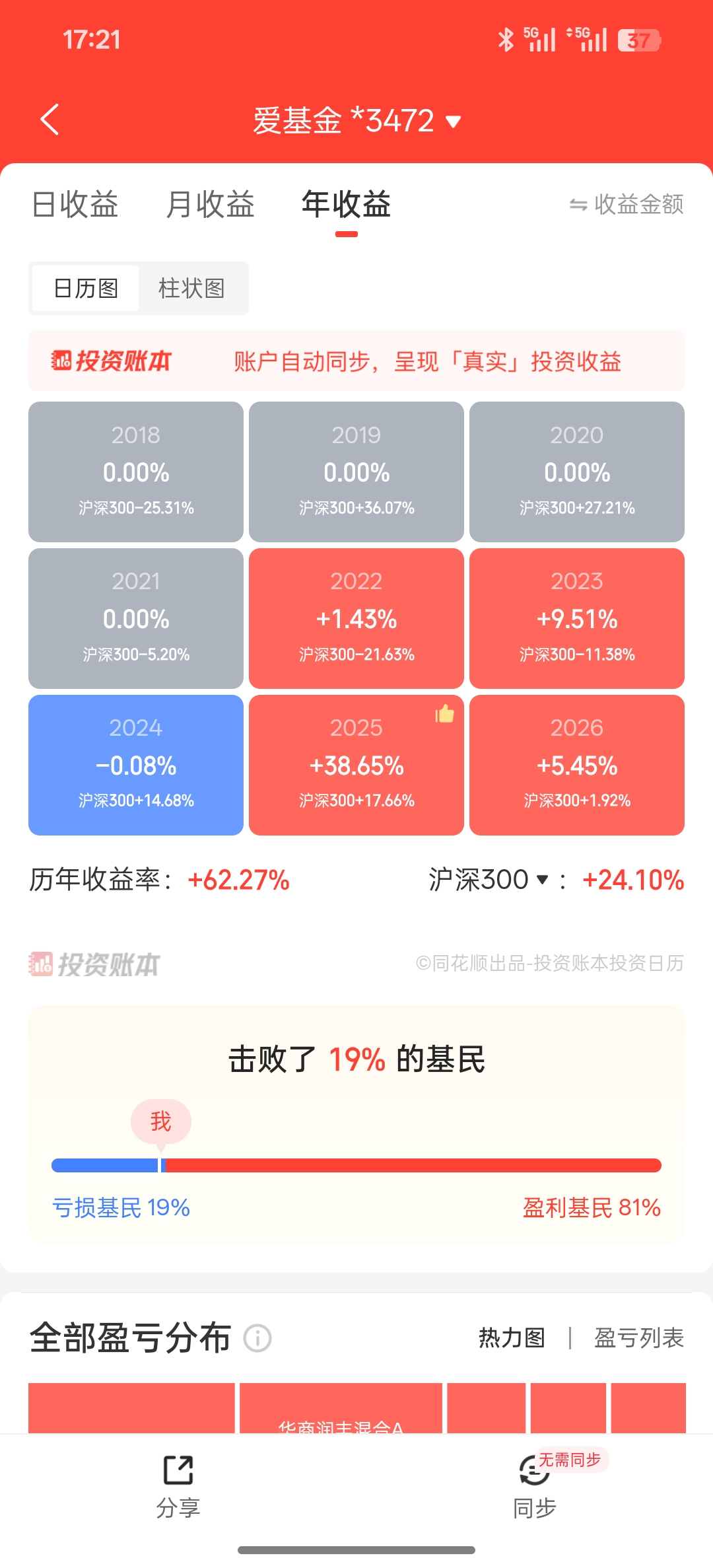Open the 爱基金 *3472 account dropdown
The height and width of the screenshot is (1568, 713).
point(356,121)
